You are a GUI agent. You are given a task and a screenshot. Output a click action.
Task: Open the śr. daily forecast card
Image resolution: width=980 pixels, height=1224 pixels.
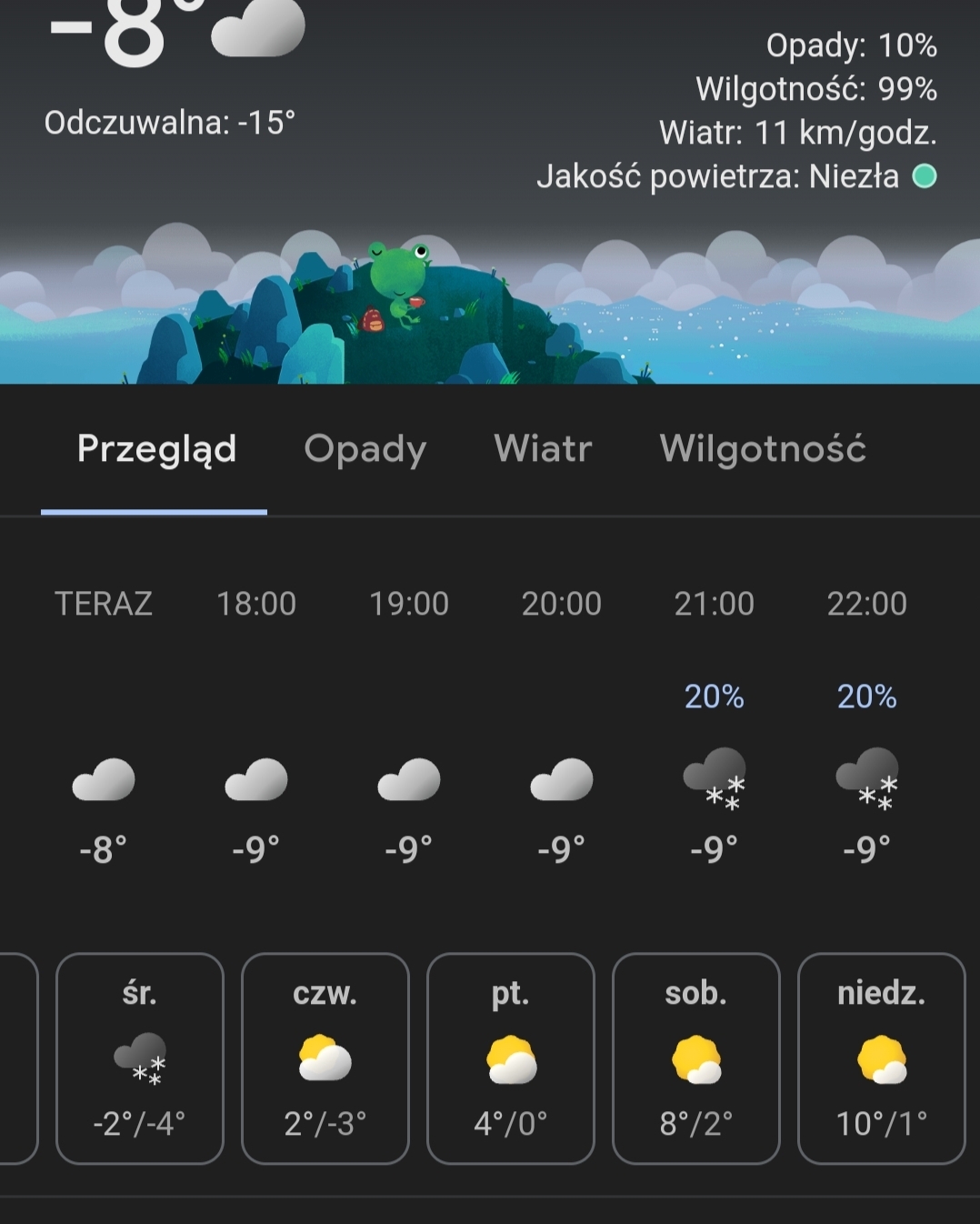pos(140,1058)
